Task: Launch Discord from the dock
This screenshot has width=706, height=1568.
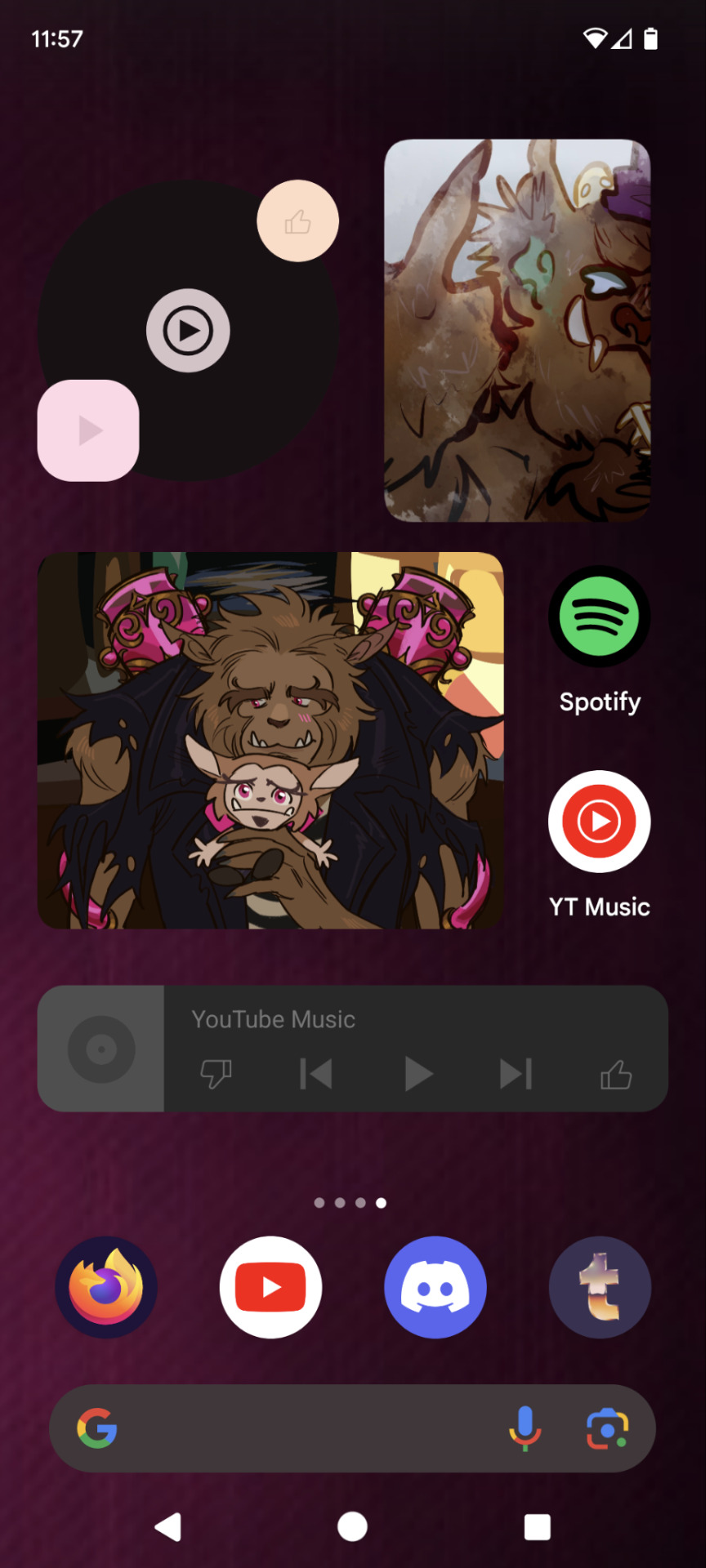Action: pyautogui.click(x=436, y=1288)
